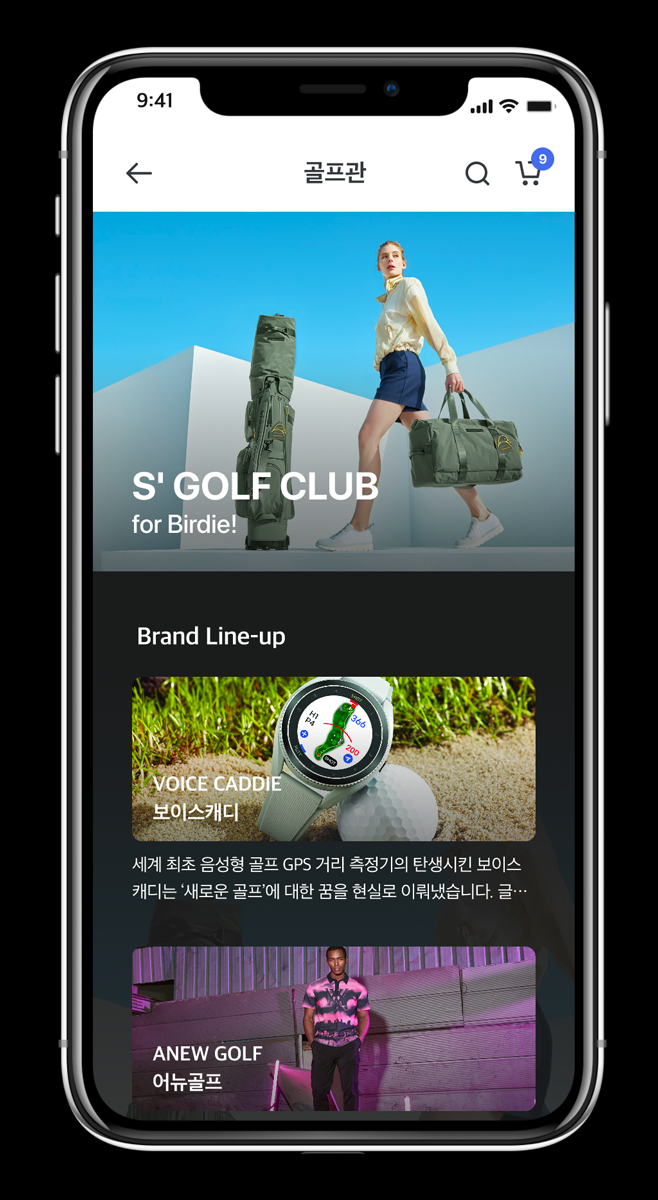Go back using the arrow icon
The height and width of the screenshot is (1200, 658).
click(x=139, y=173)
